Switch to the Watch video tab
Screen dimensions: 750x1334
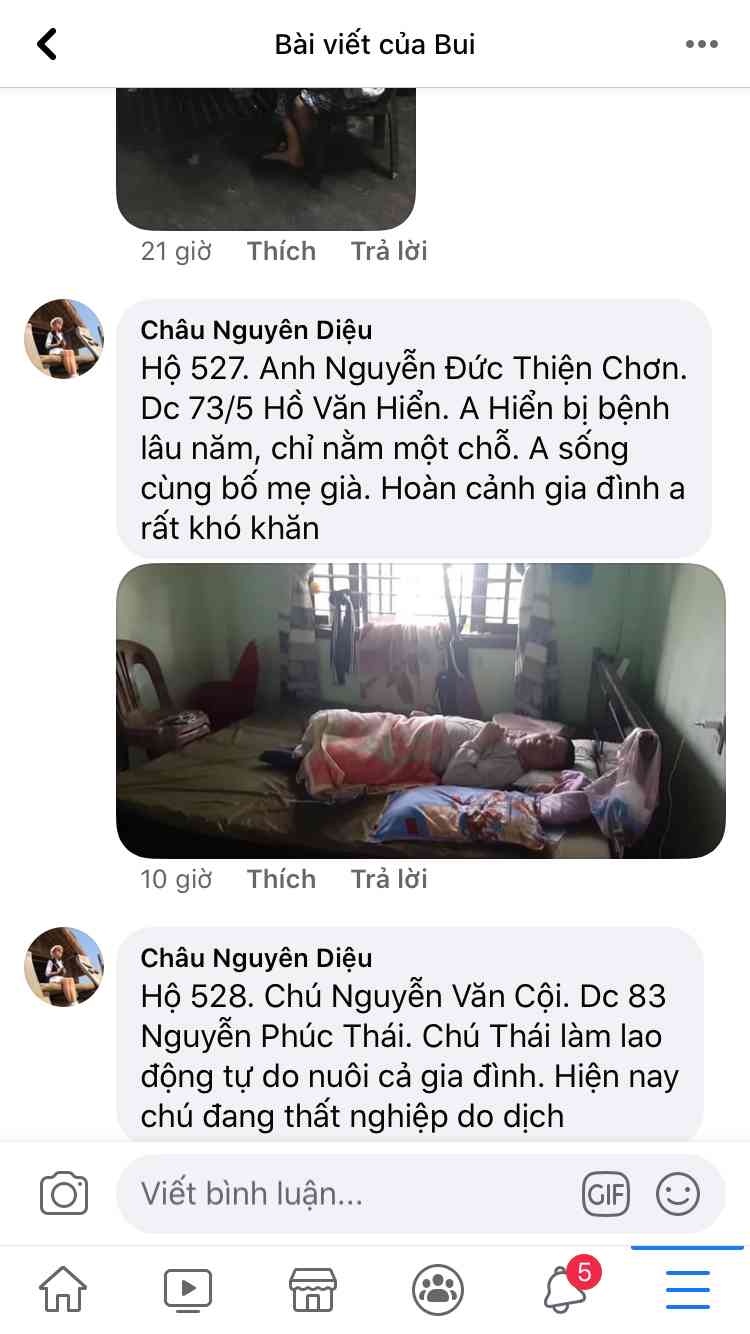coord(188,1290)
